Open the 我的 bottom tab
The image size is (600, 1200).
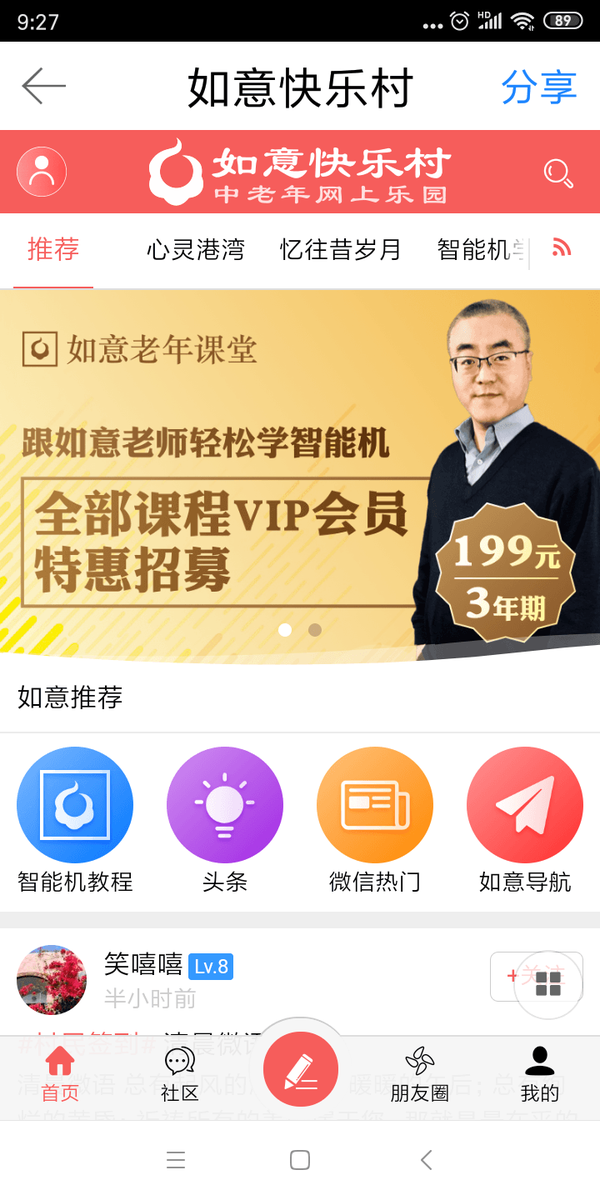pos(540,1075)
